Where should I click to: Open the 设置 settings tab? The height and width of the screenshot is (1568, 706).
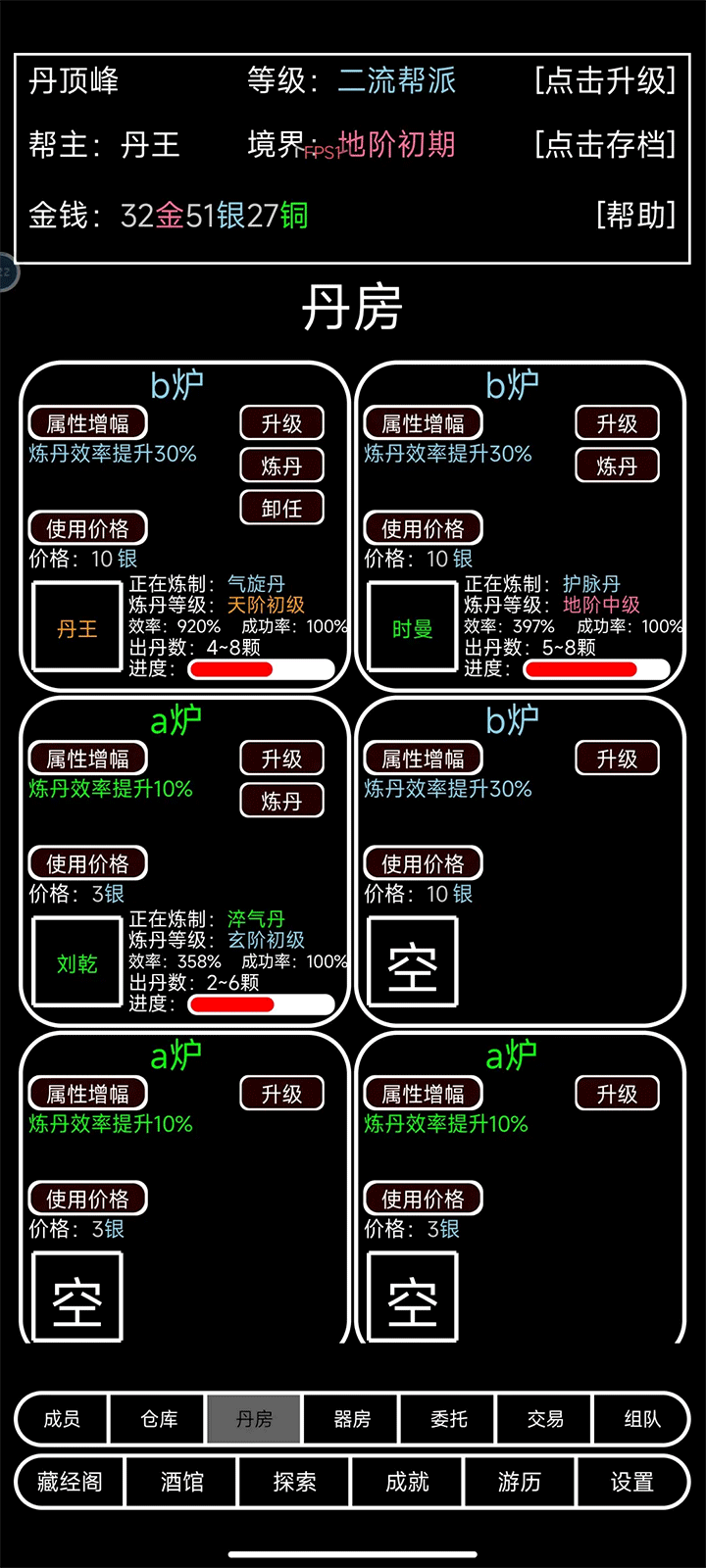631,1482
